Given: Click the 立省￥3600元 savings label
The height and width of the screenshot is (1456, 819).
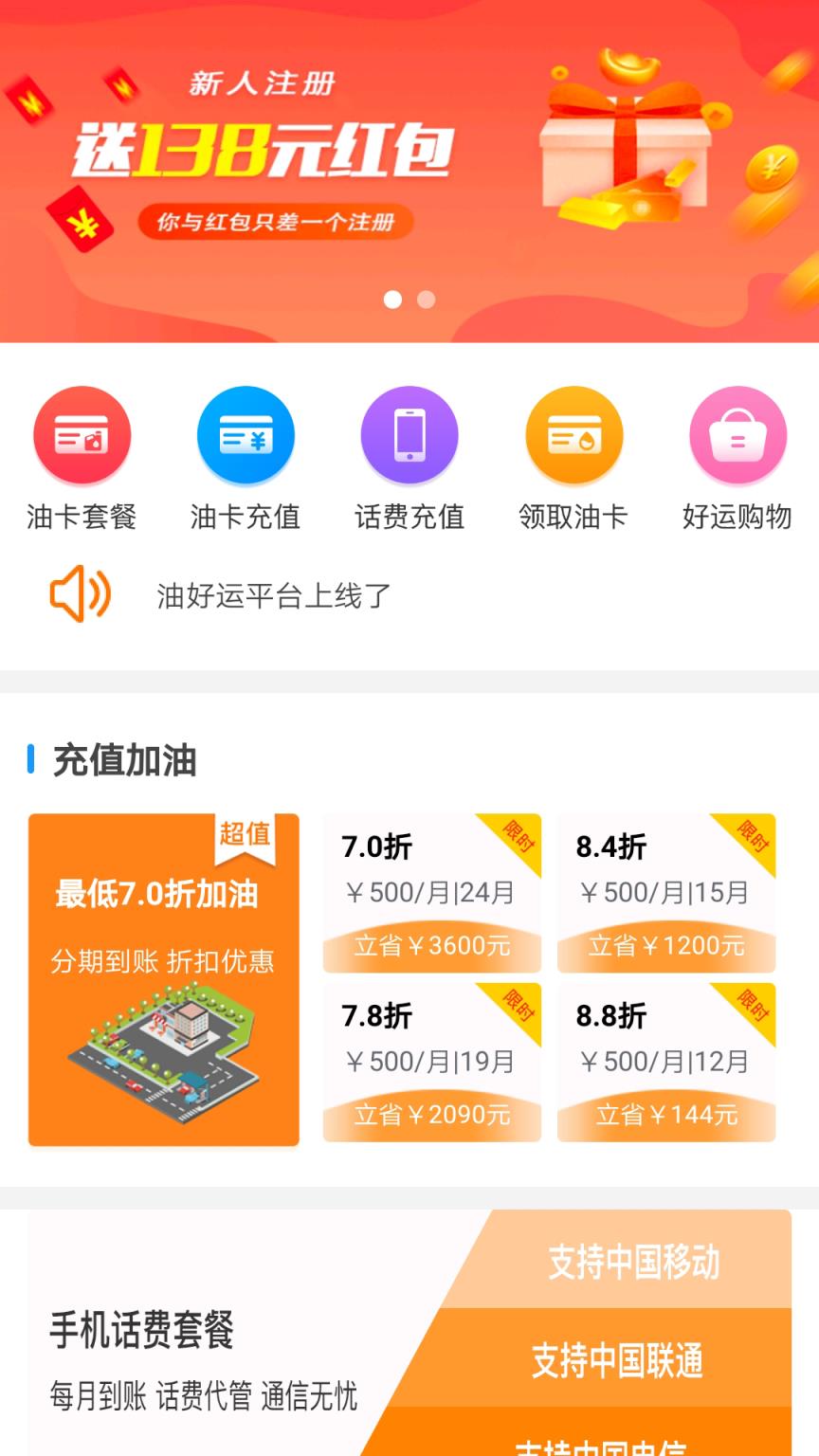Looking at the screenshot, I should pyautogui.click(x=432, y=945).
